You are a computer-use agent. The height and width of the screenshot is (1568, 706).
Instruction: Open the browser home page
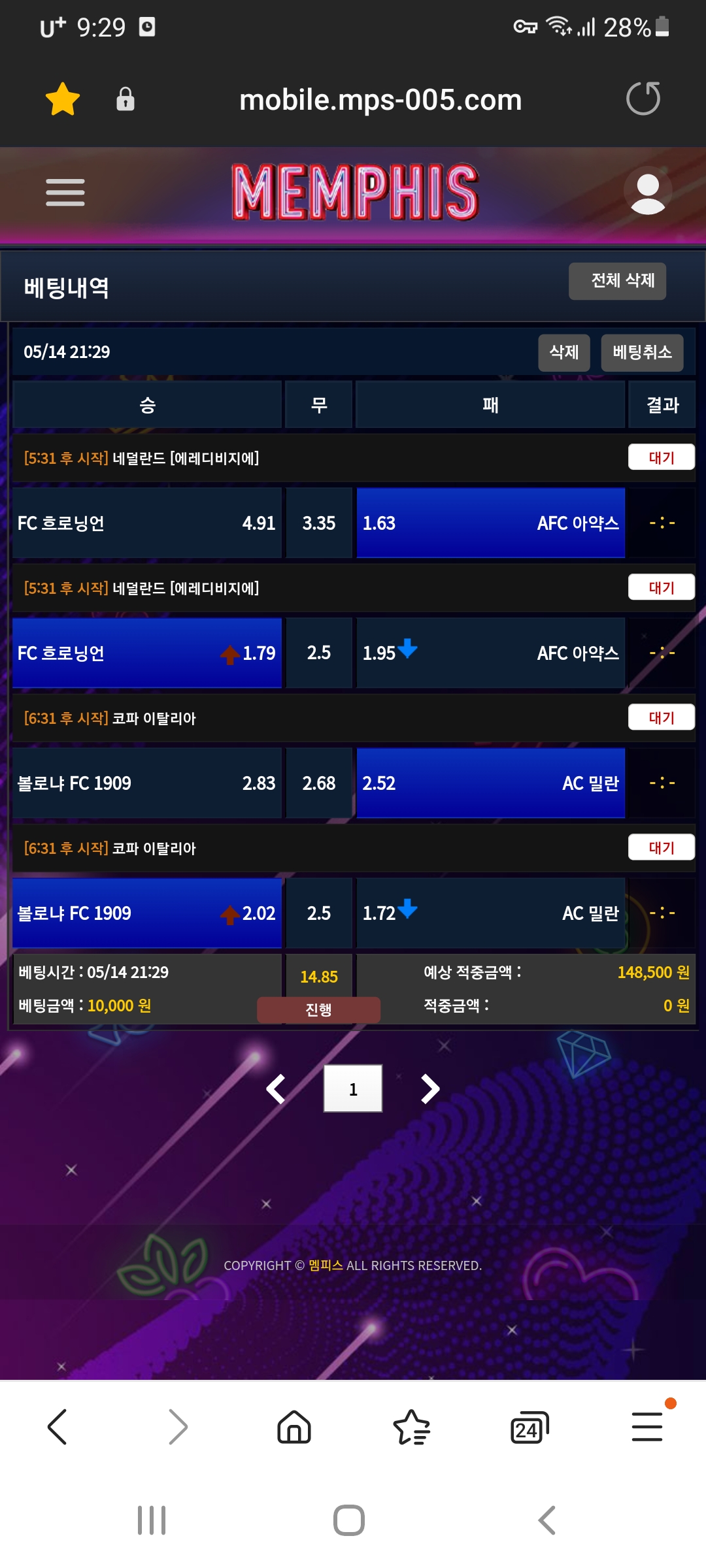click(294, 1427)
